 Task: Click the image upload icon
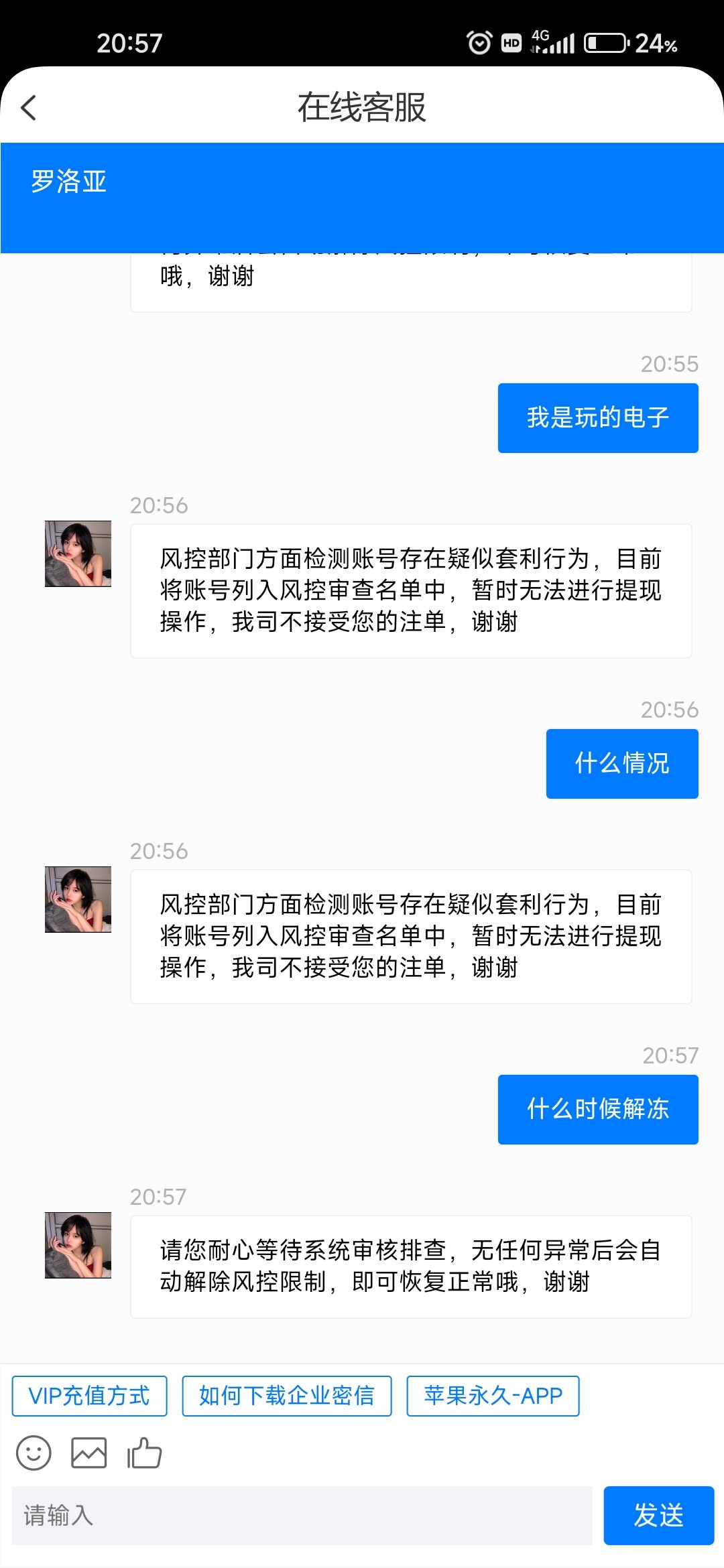[88, 1453]
